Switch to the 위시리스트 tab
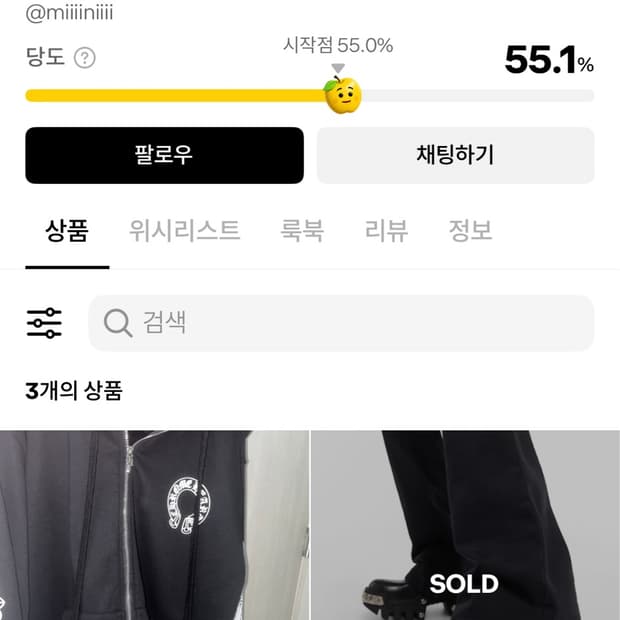 [x=185, y=231]
